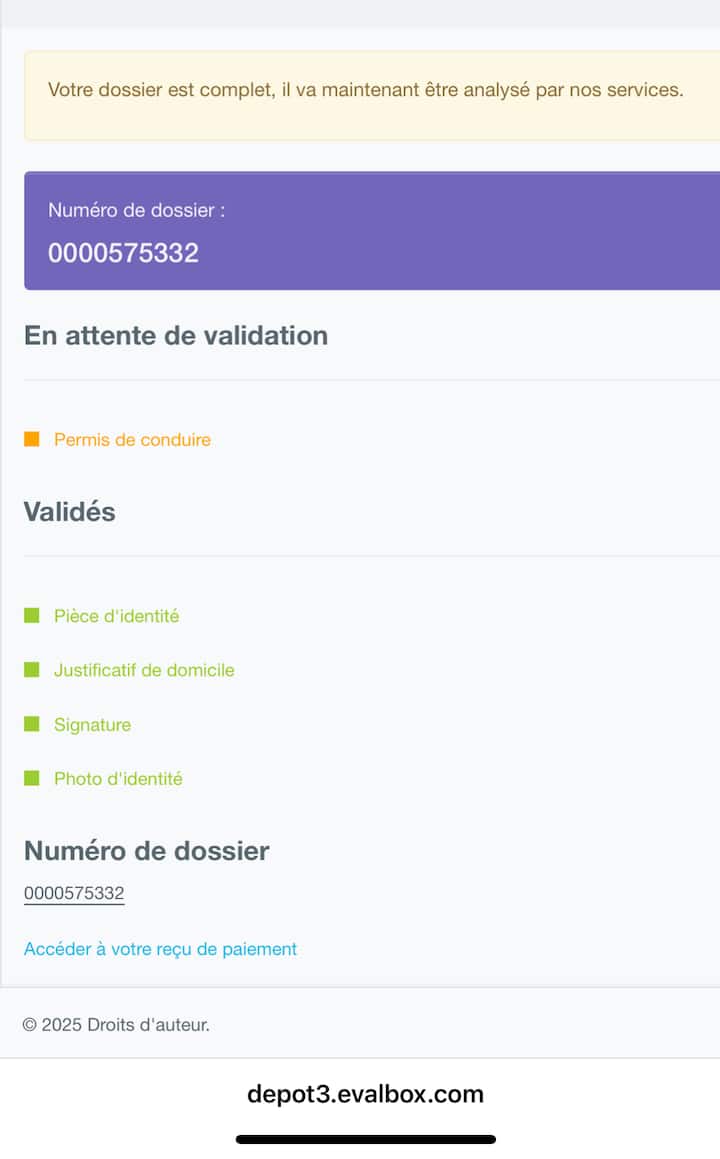The image size is (720, 1159).
Task: Open Accéder à votre reçu de paiement
Action: click(x=160, y=949)
